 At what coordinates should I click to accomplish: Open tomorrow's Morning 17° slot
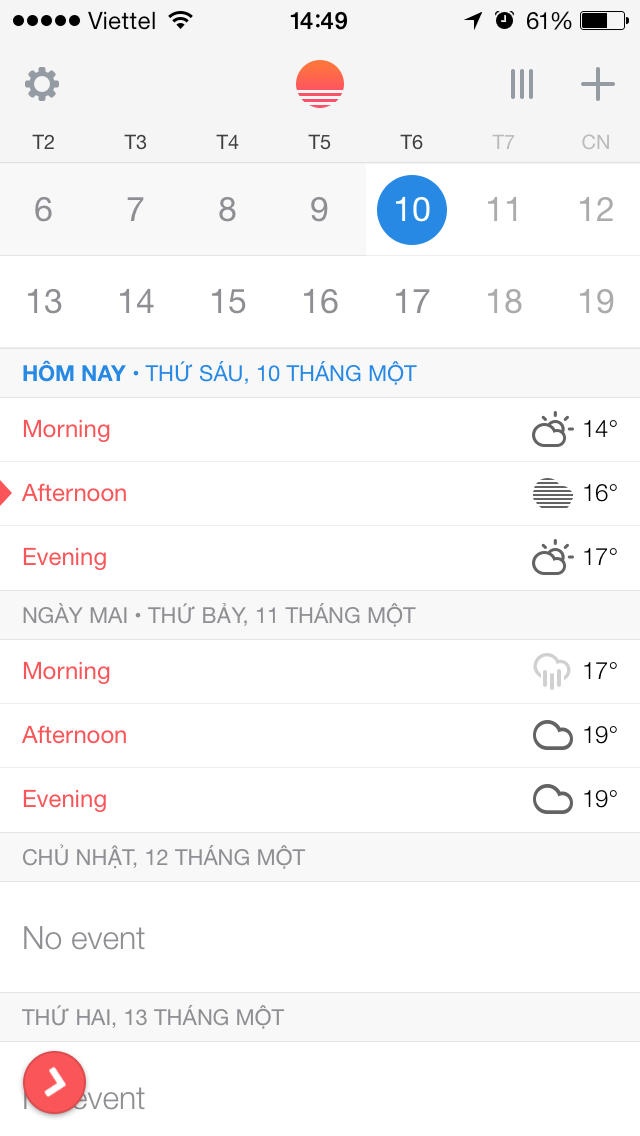tap(320, 672)
